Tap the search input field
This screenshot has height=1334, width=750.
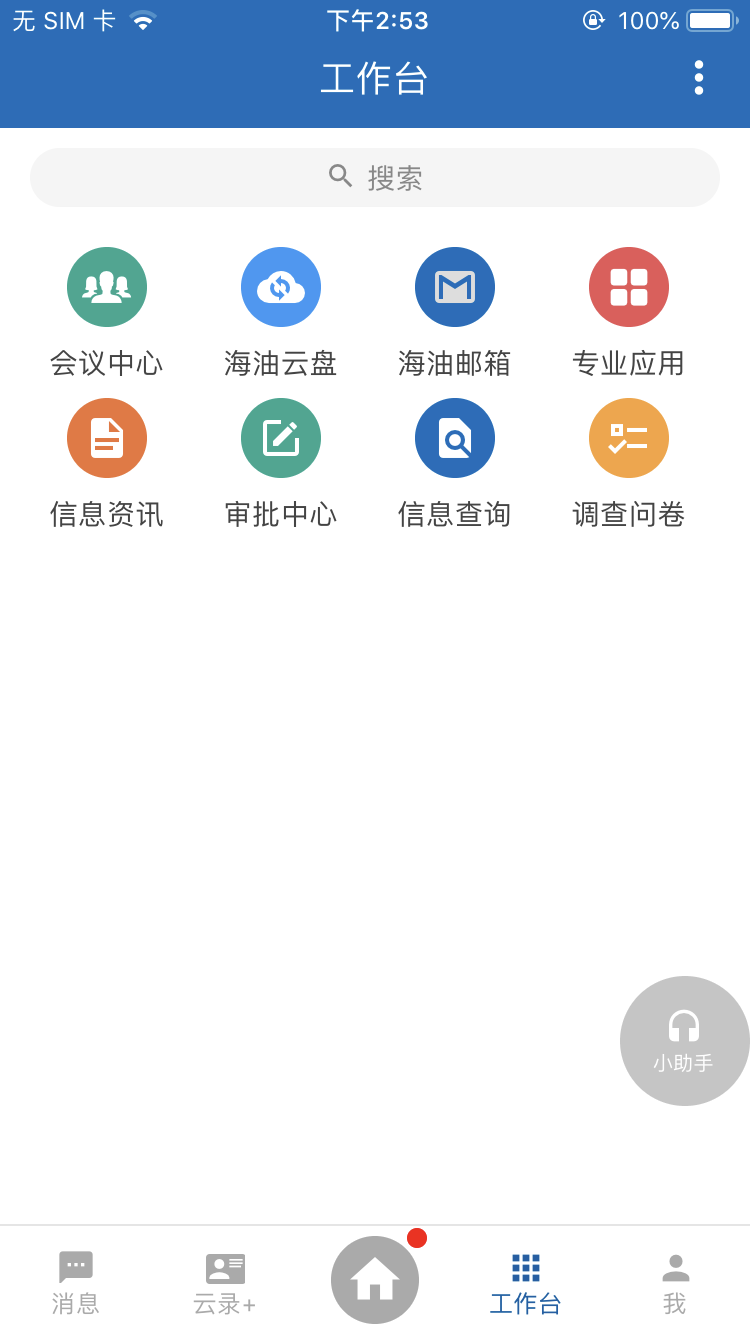pos(375,176)
